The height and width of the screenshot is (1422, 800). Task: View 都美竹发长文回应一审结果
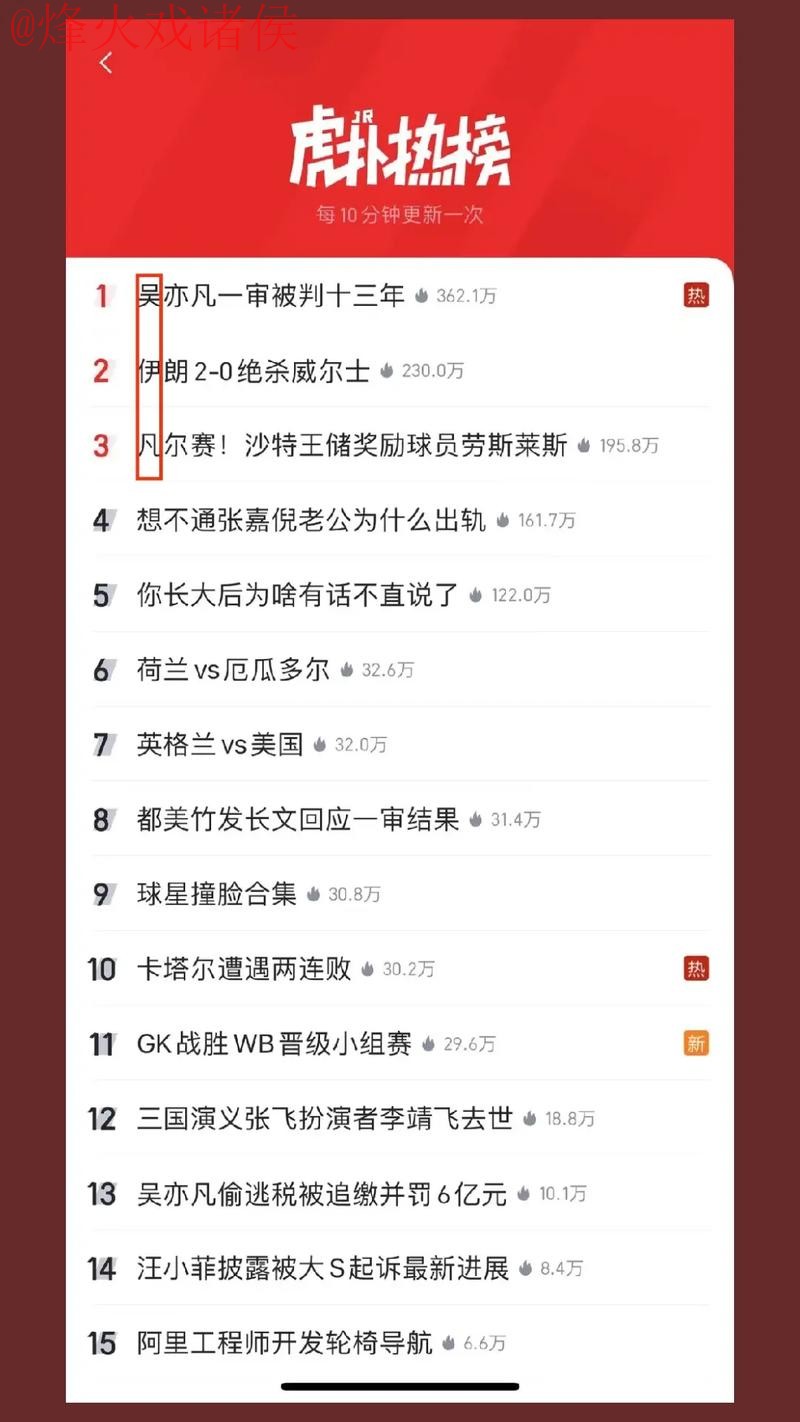300,819
